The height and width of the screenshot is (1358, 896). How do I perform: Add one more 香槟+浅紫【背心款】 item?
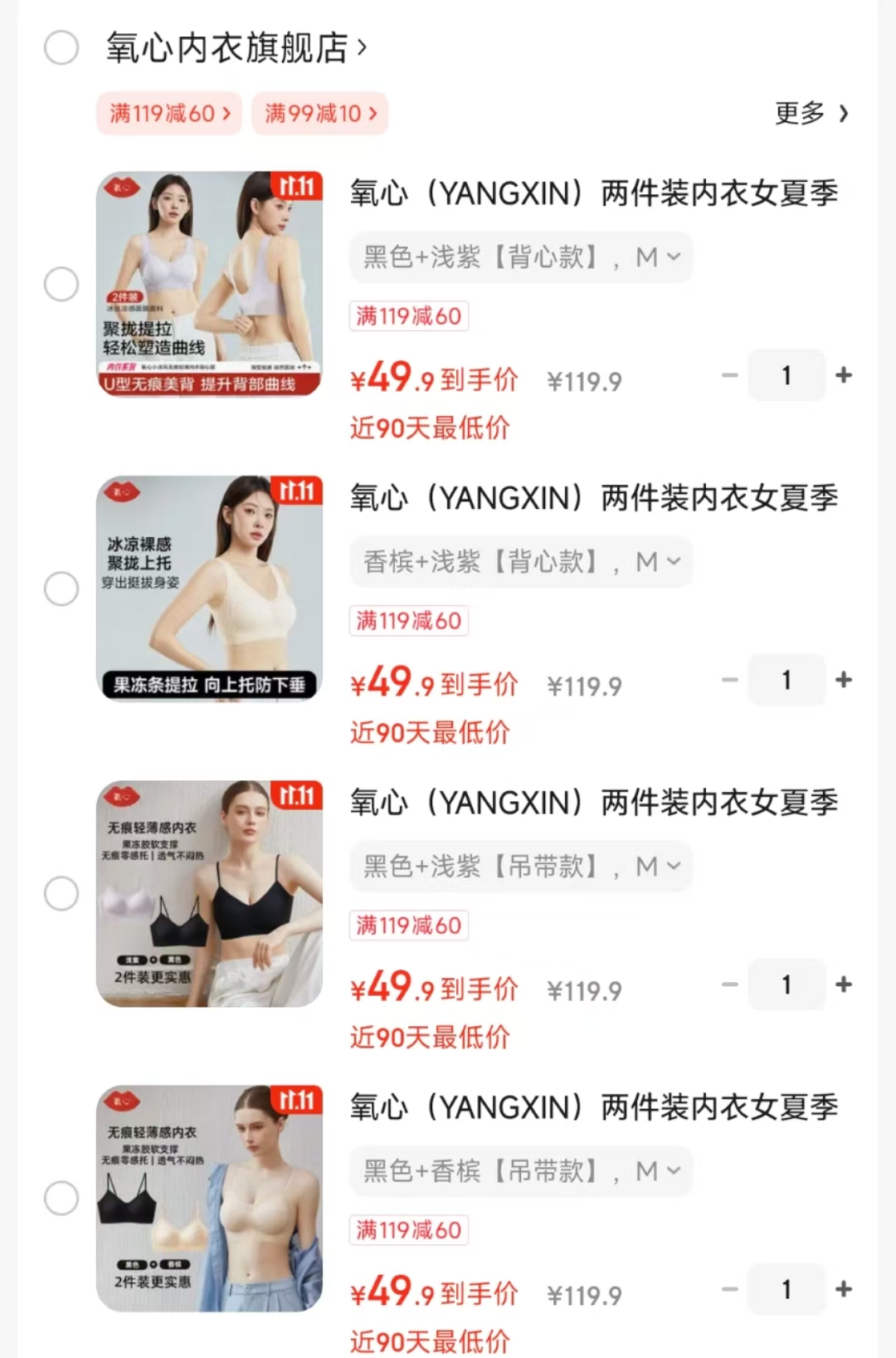tap(844, 680)
